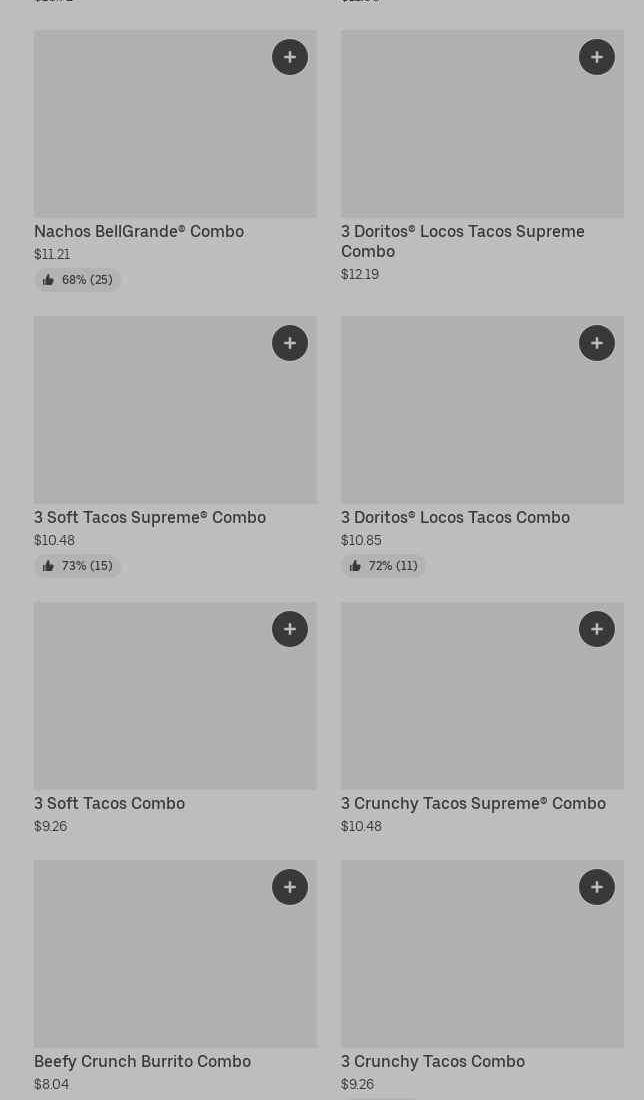Screen dimensions: 644x1100
Task: Add Nachos BellGrande Combo to cart
Action: point(290,57)
